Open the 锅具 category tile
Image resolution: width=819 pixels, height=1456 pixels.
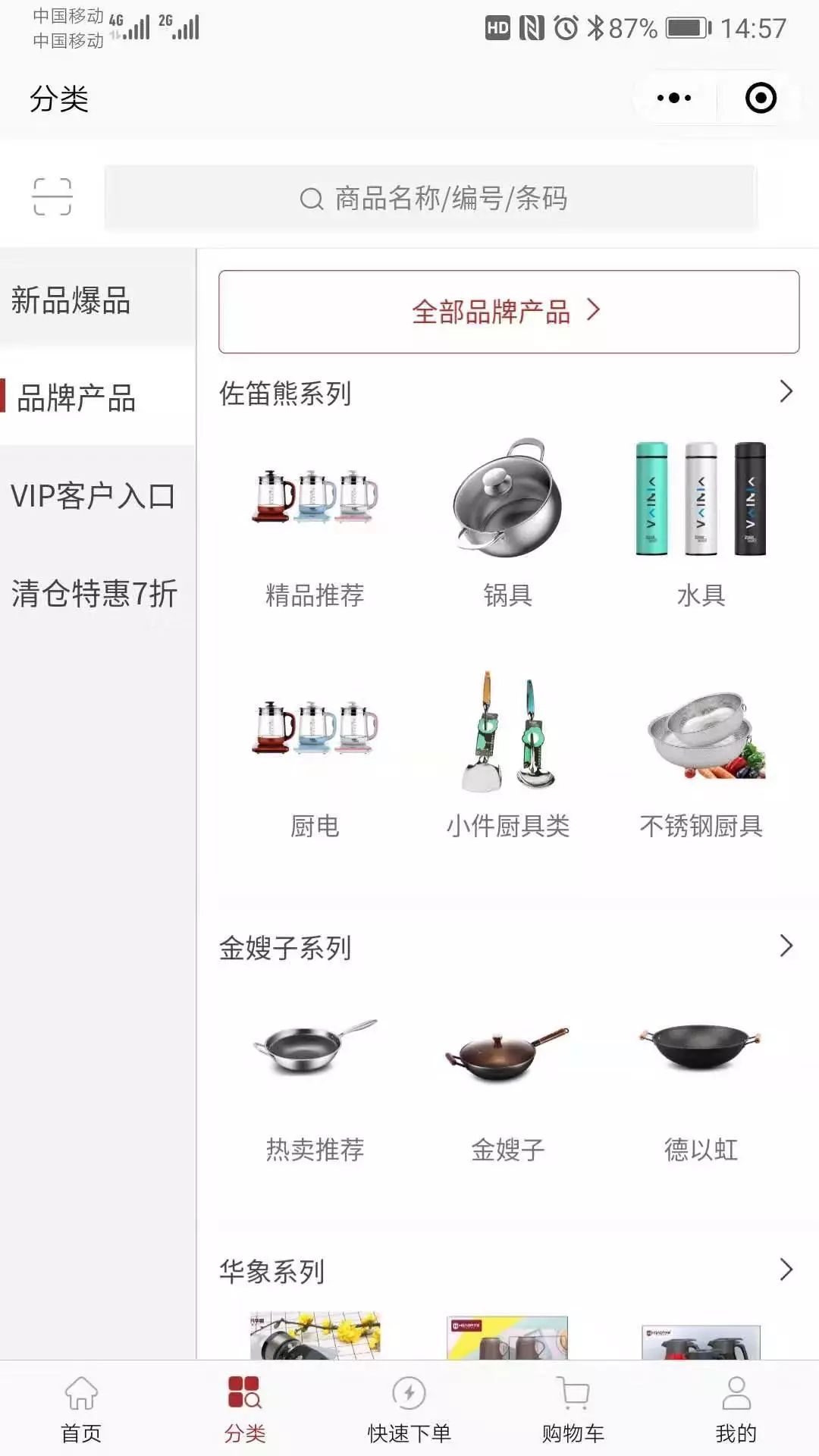tap(508, 523)
